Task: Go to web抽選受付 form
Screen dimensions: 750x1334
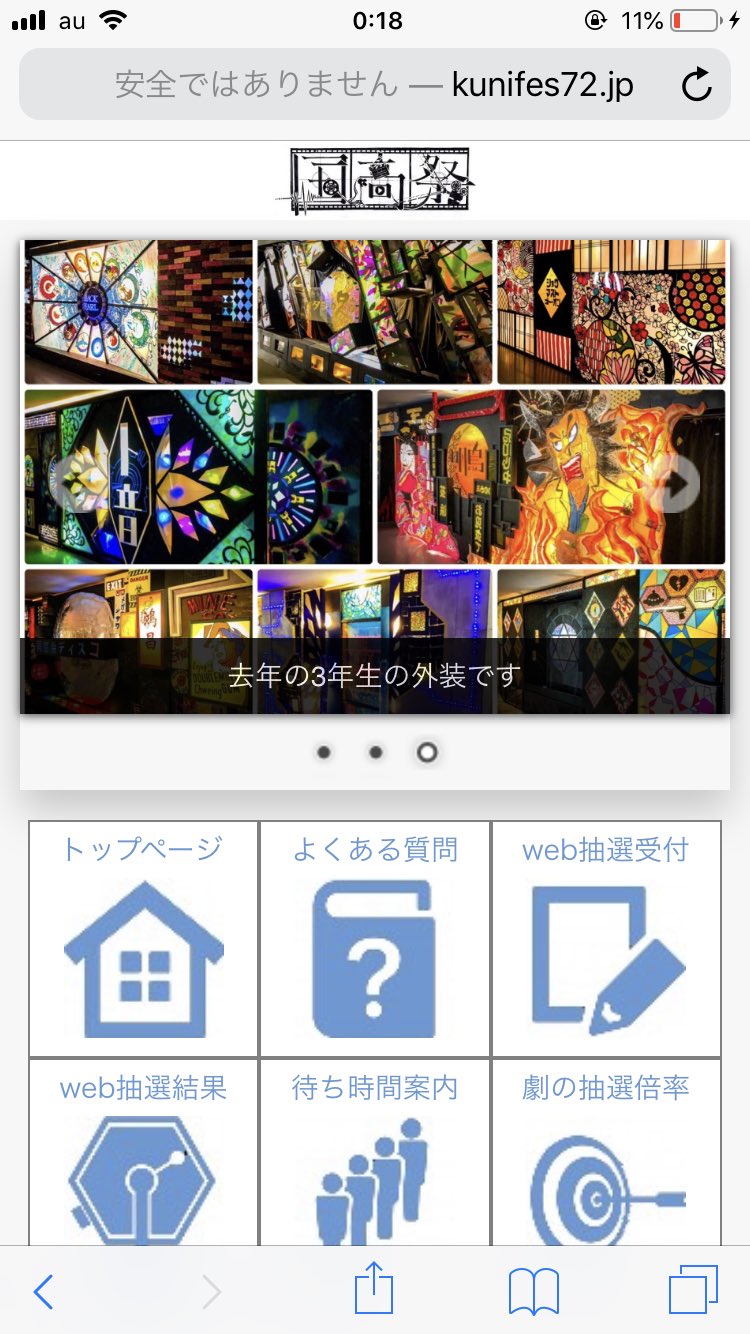Action: [606, 939]
